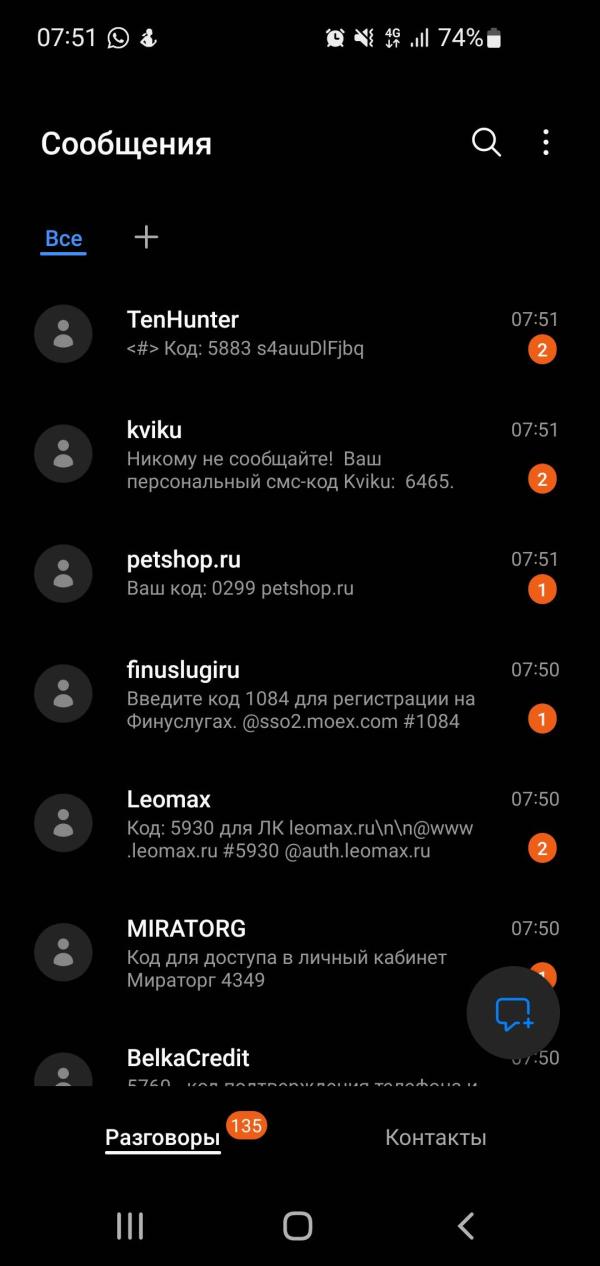
Task: Open the three-dot overflow menu
Action: tap(545, 143)
